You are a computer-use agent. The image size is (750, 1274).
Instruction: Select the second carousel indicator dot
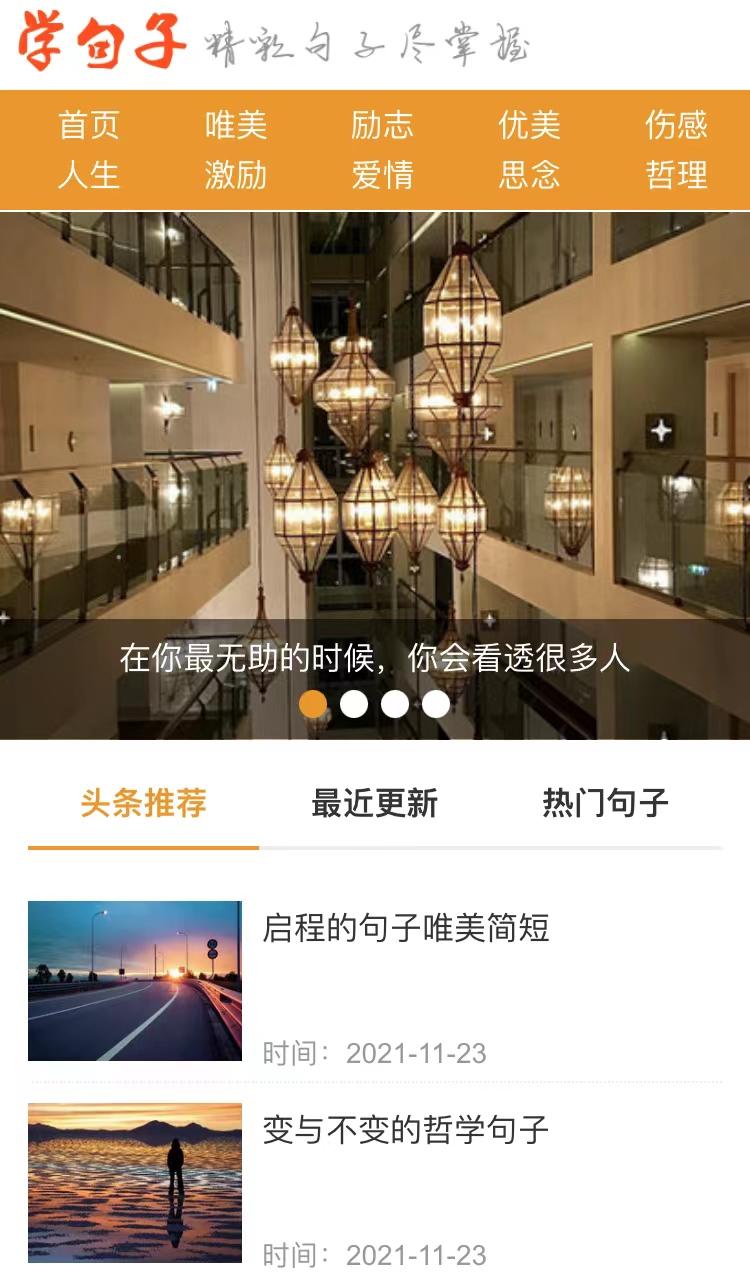(x=356, y=703)
